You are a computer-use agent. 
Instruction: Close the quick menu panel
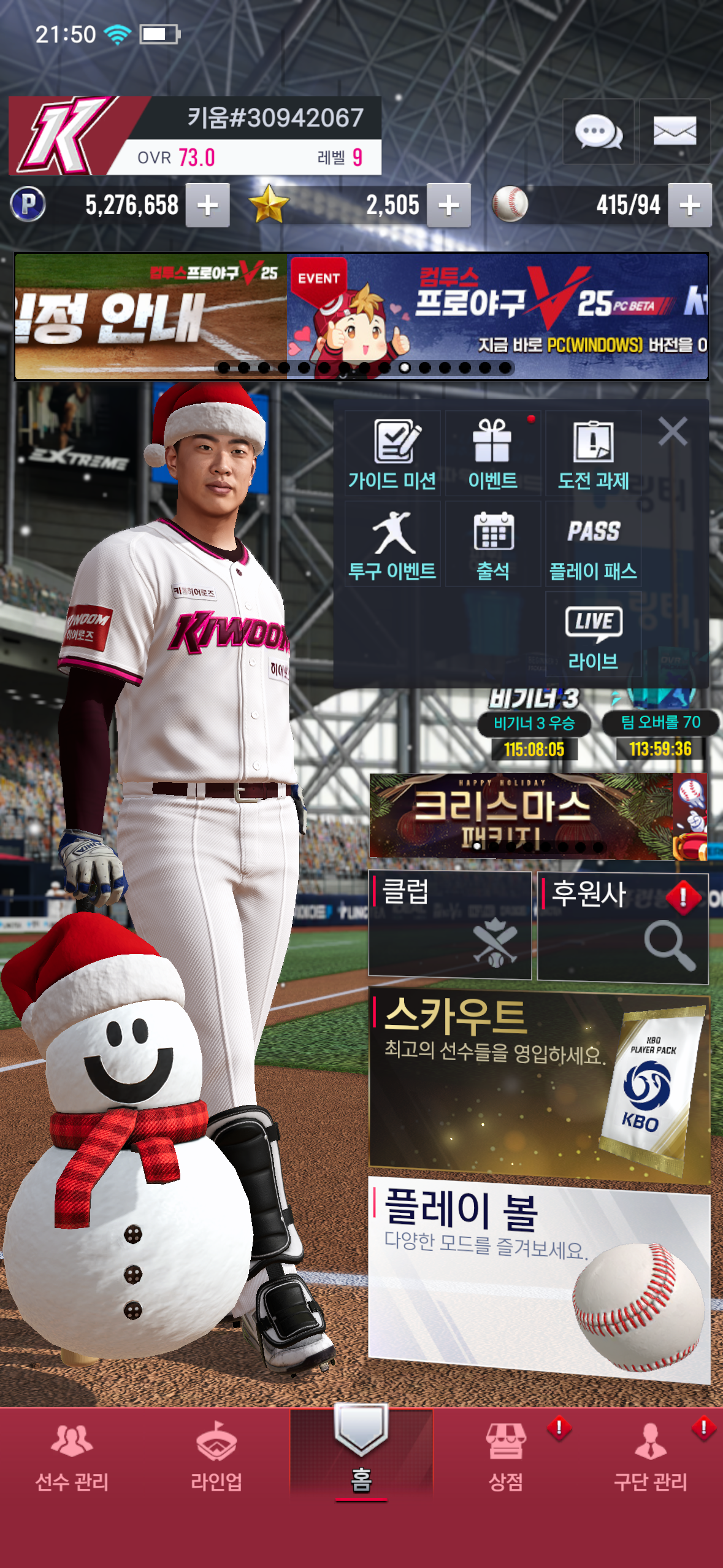pos(673,431)
